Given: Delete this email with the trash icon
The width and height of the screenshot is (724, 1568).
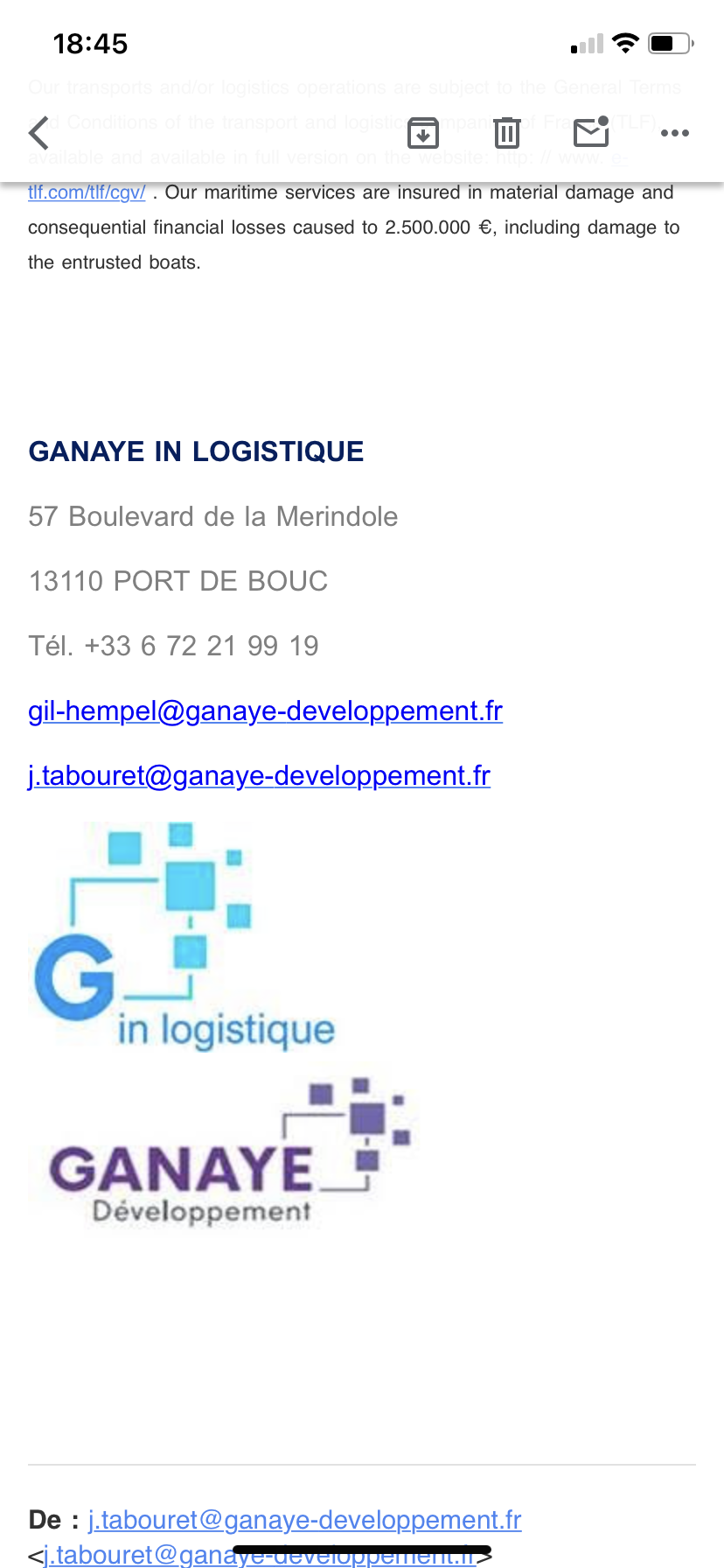Looking at the screenshot, I should [x=507, y=133].
